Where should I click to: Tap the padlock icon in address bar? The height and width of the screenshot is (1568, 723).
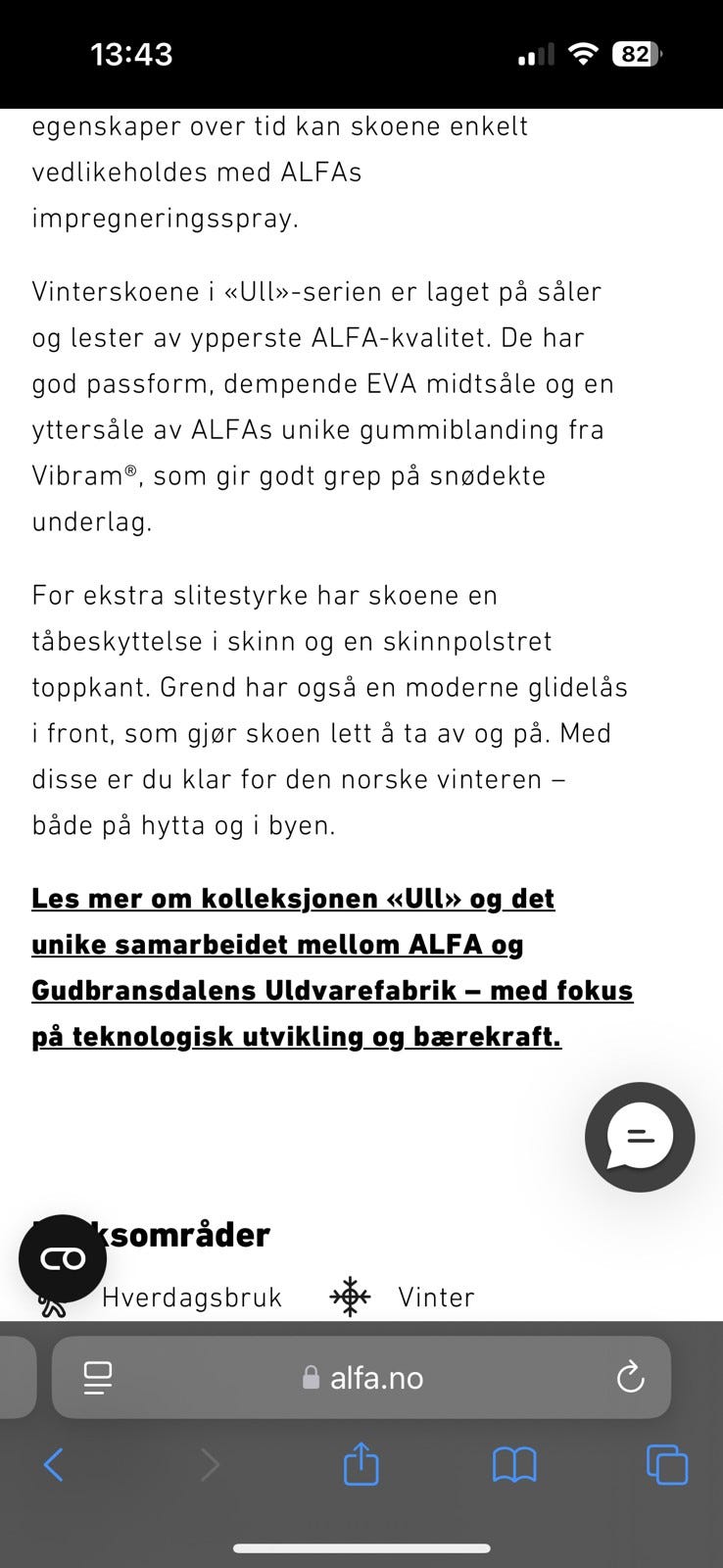point(311,1377)
